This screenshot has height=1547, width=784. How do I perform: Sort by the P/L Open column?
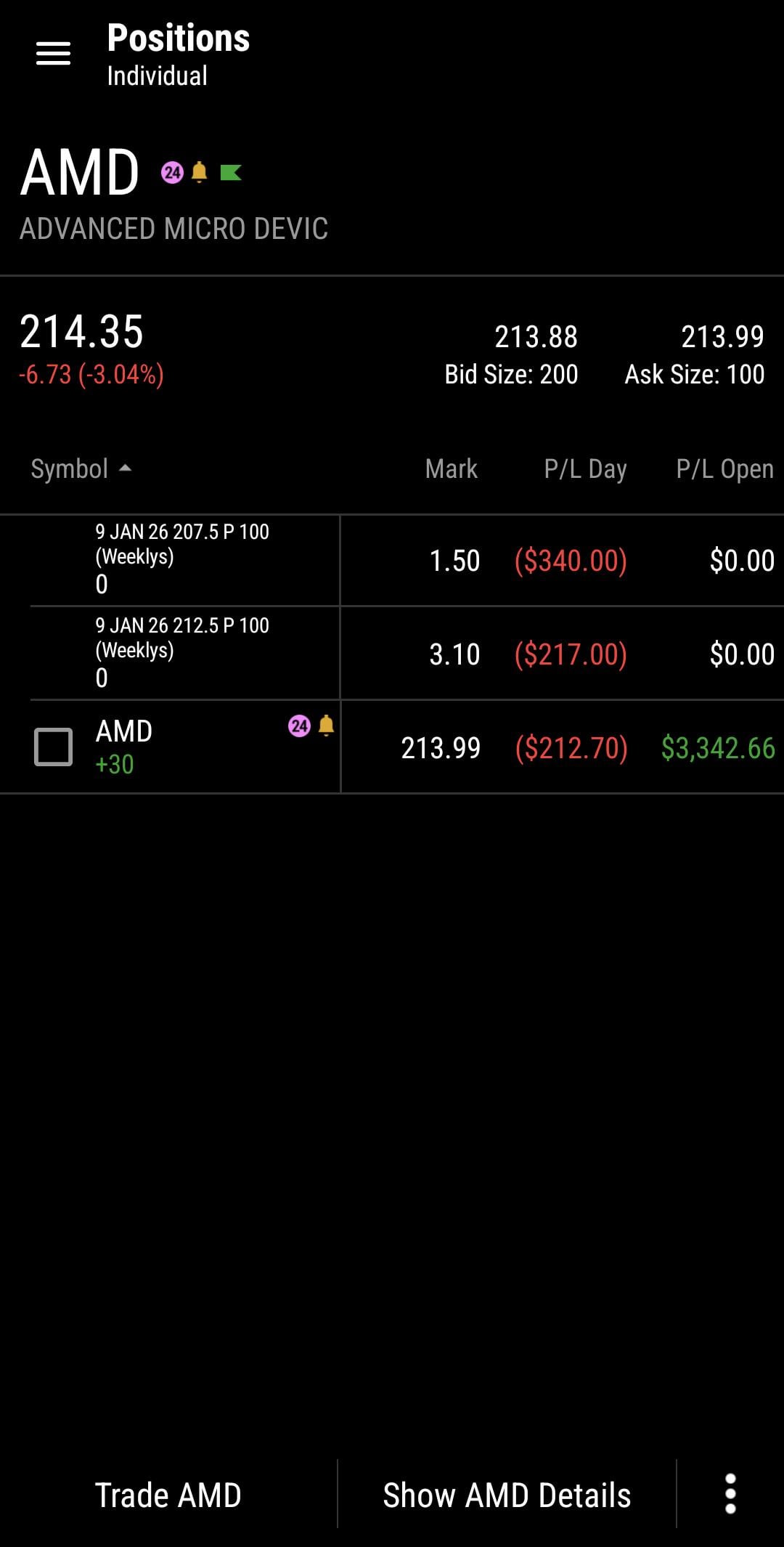pyautogui.click(x=724, y=469)
